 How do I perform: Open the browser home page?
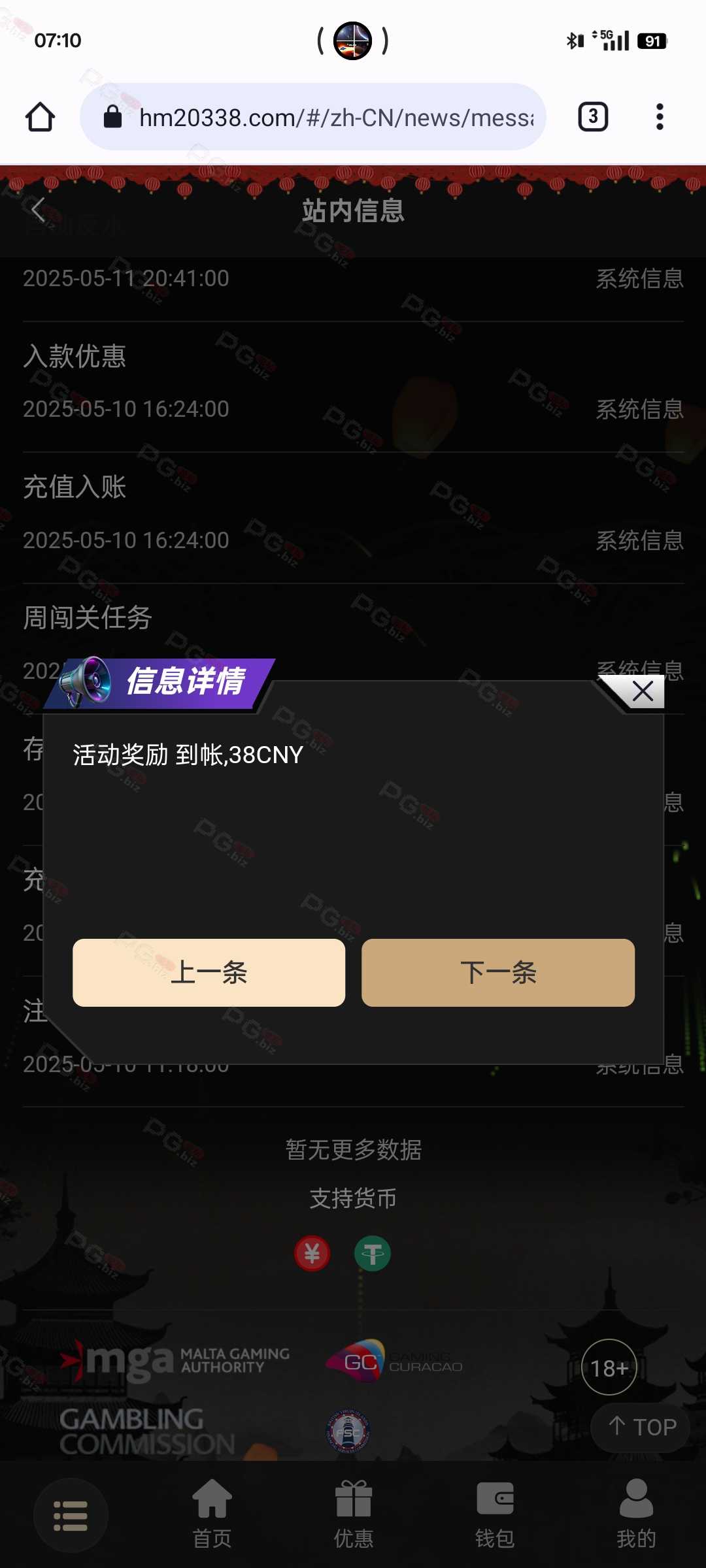pos(40,118)
